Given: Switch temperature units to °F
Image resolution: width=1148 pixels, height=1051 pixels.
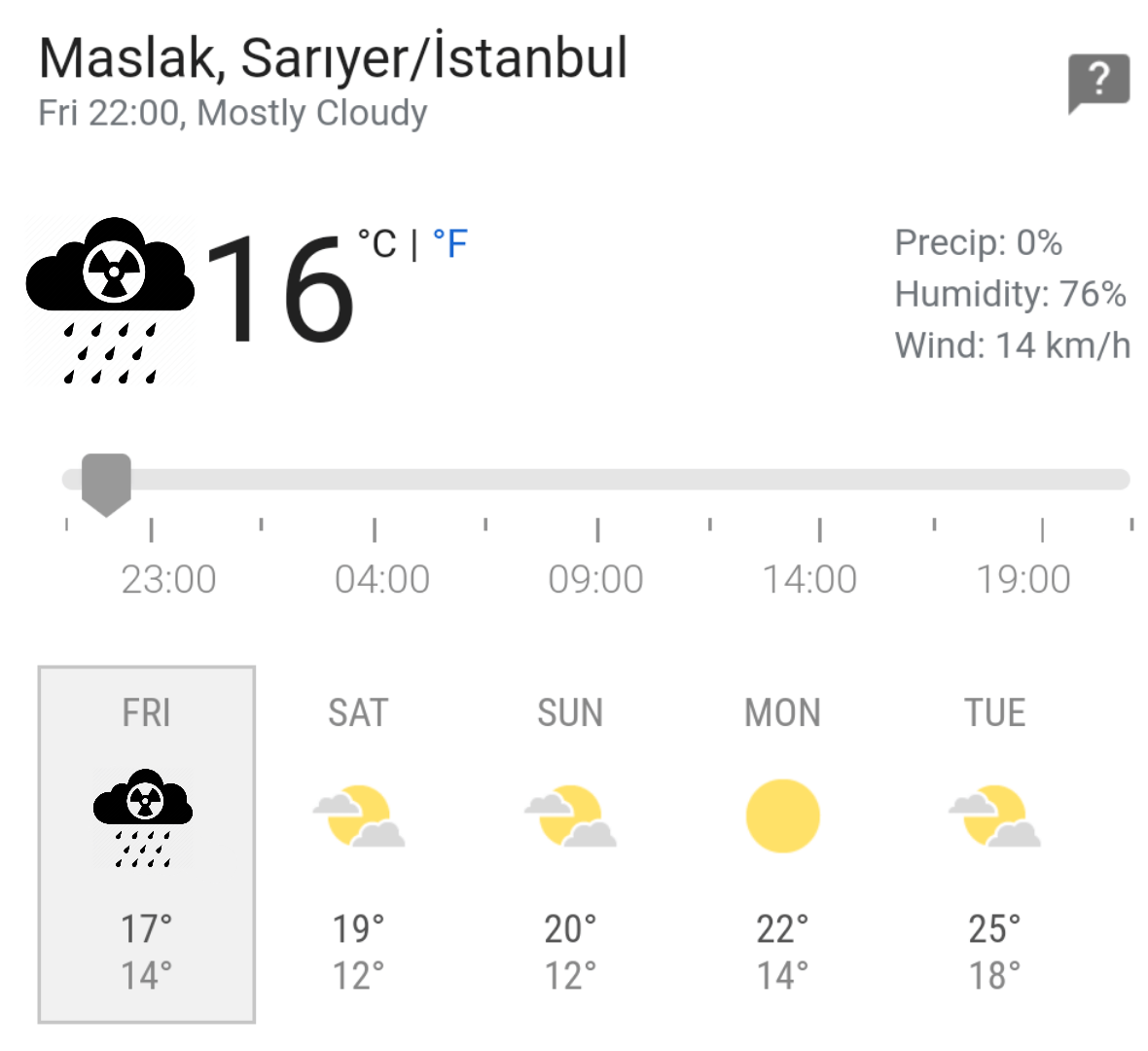Looking at the screenshot, I should coord(450,243).
